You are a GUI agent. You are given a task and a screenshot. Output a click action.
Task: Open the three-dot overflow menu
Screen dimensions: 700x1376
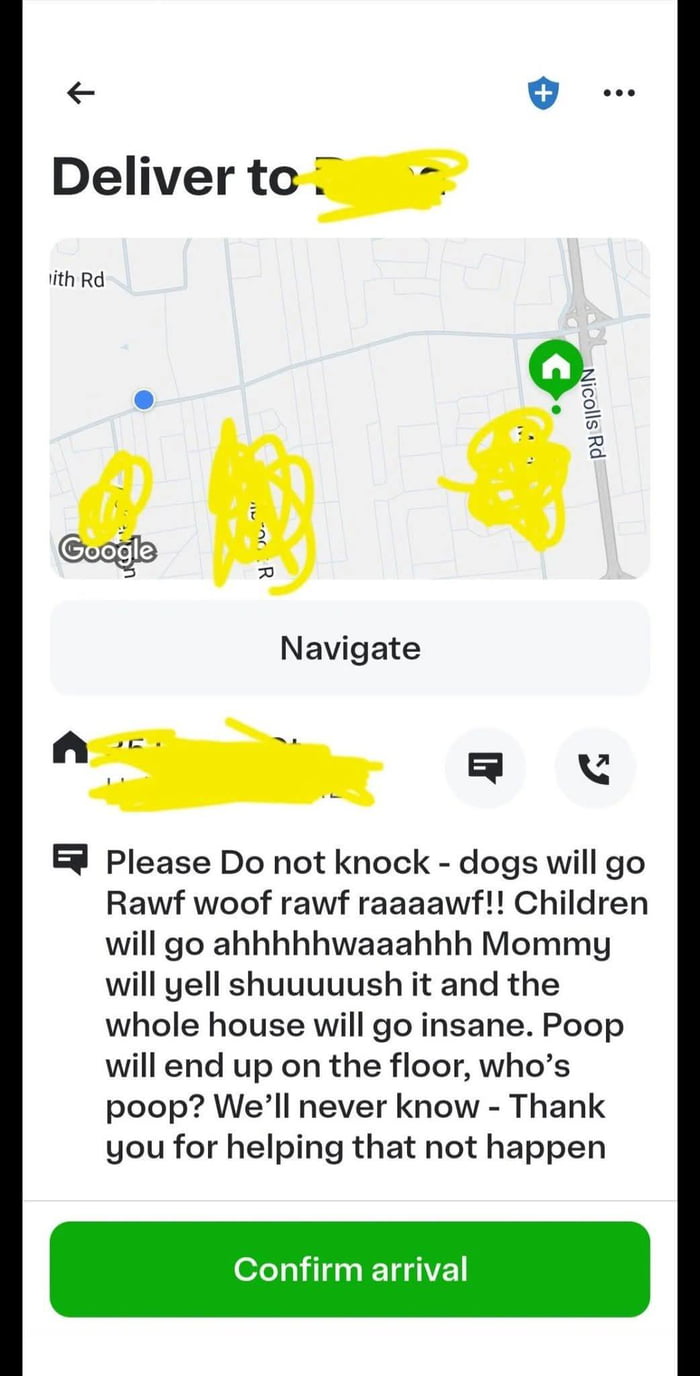620,94
